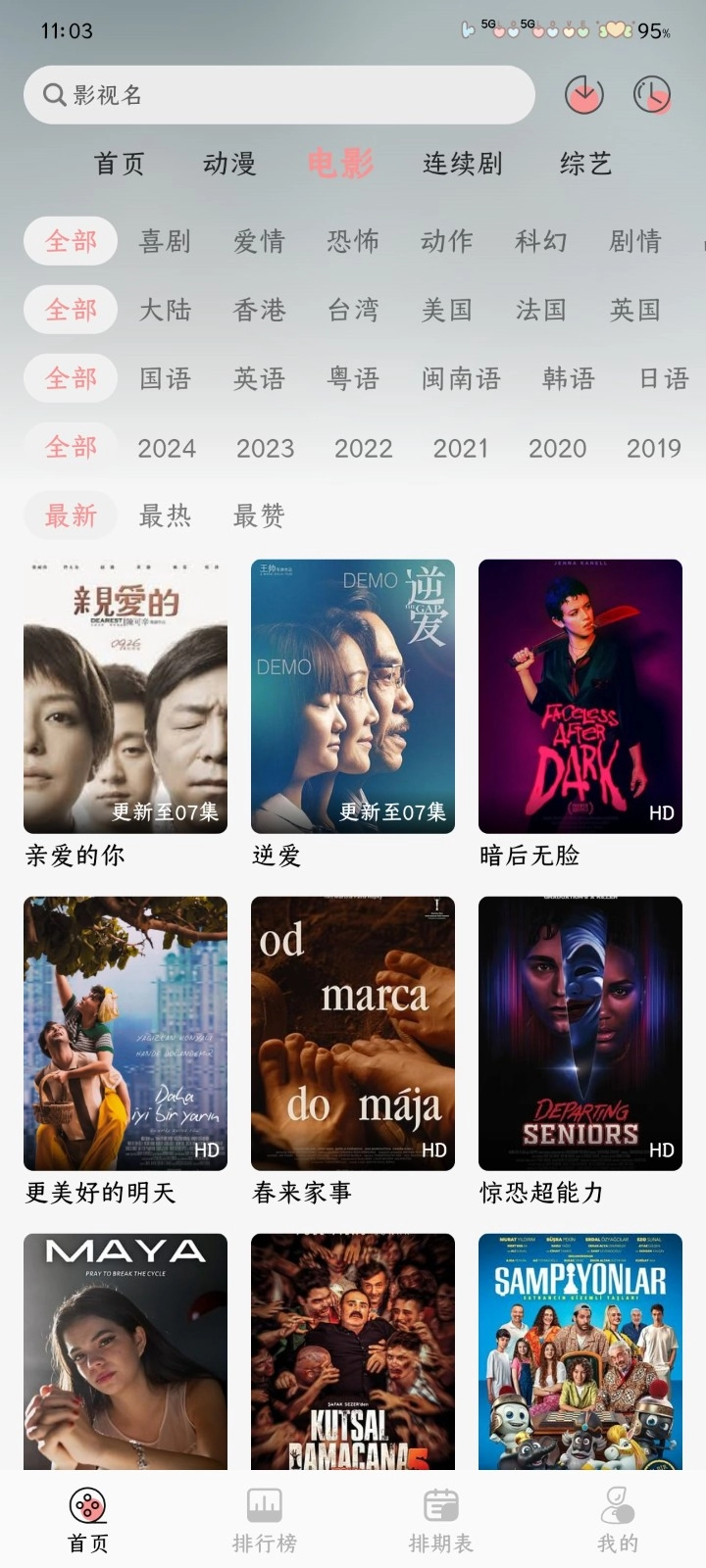Open the watch history clock icon

651,95
